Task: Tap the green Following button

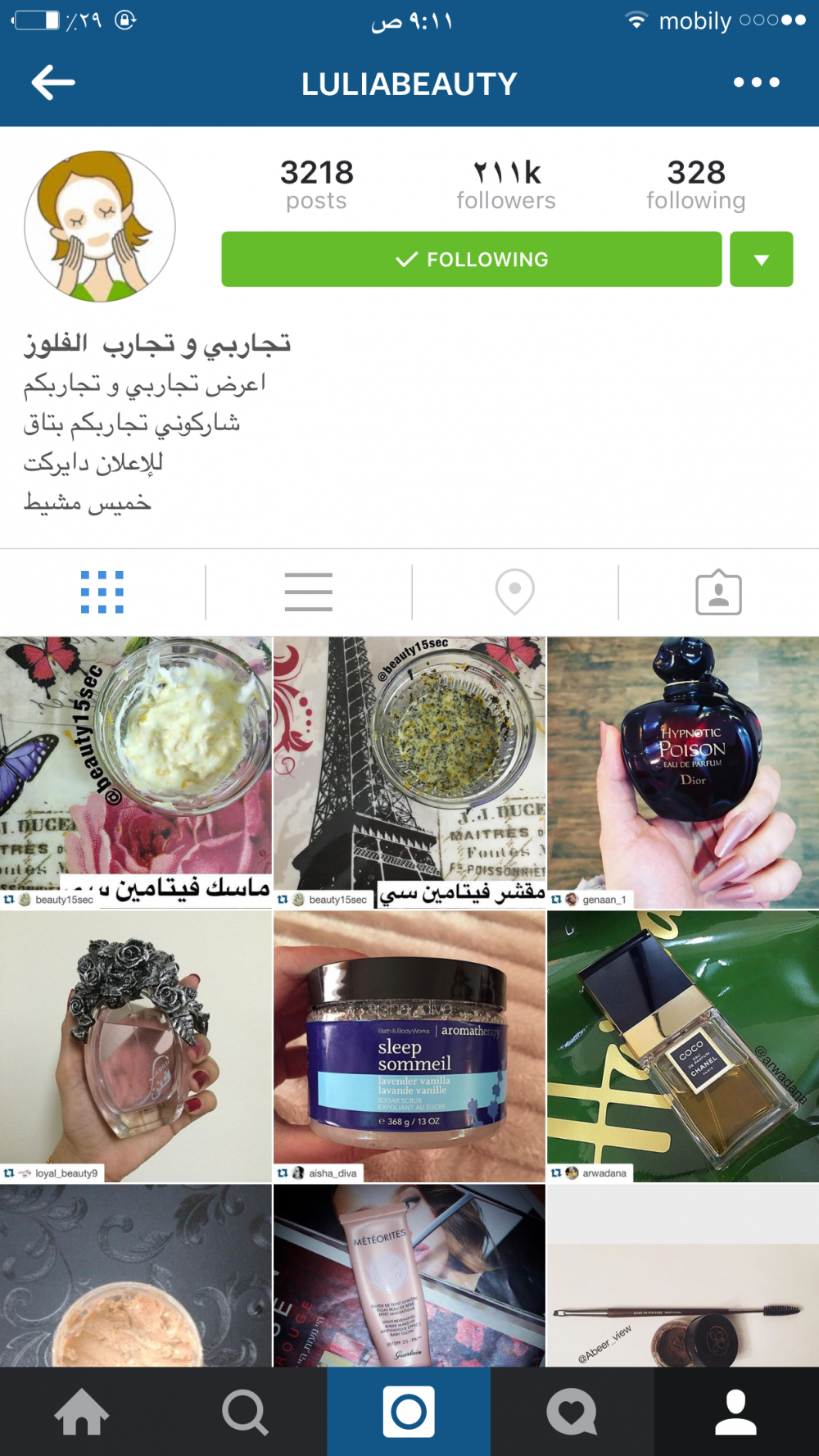Action: (x=471, y=259)
